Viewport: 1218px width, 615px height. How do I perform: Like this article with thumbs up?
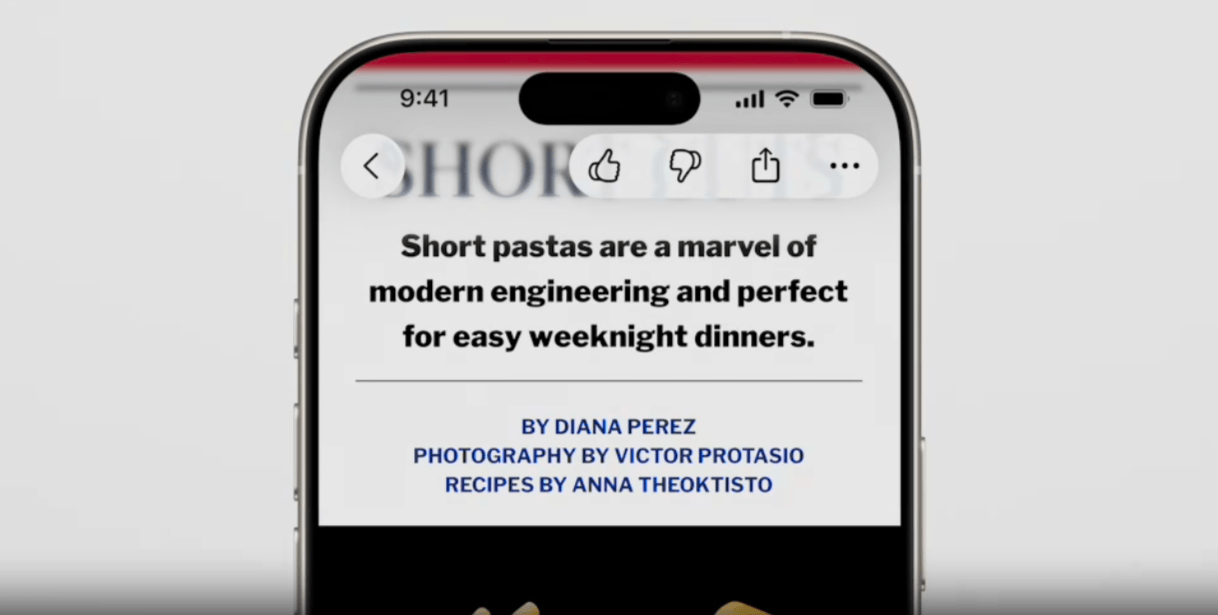pos(604,166)
